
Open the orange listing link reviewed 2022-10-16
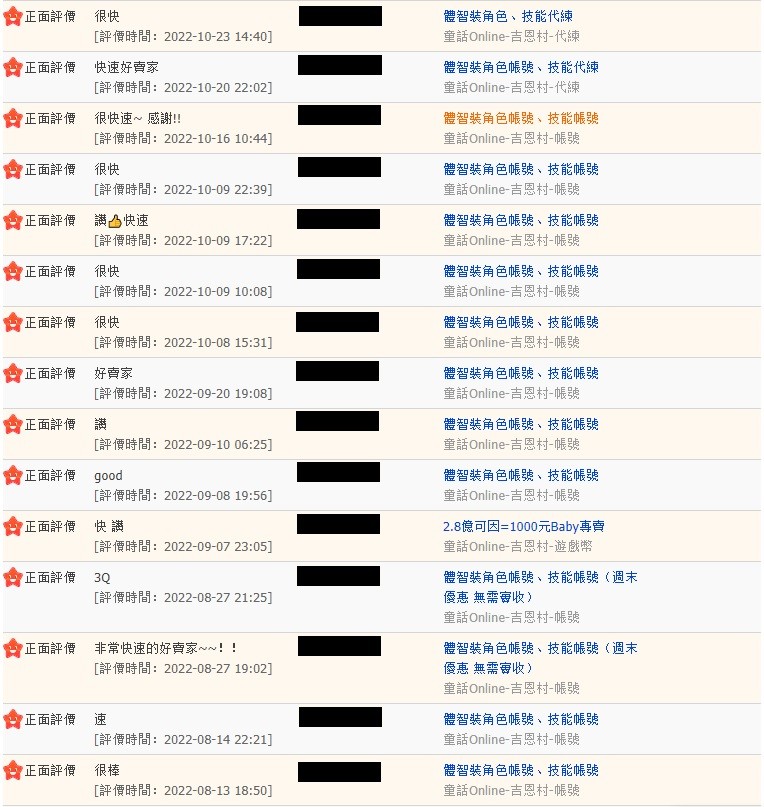pyautogui.click(x=521, y=119)
